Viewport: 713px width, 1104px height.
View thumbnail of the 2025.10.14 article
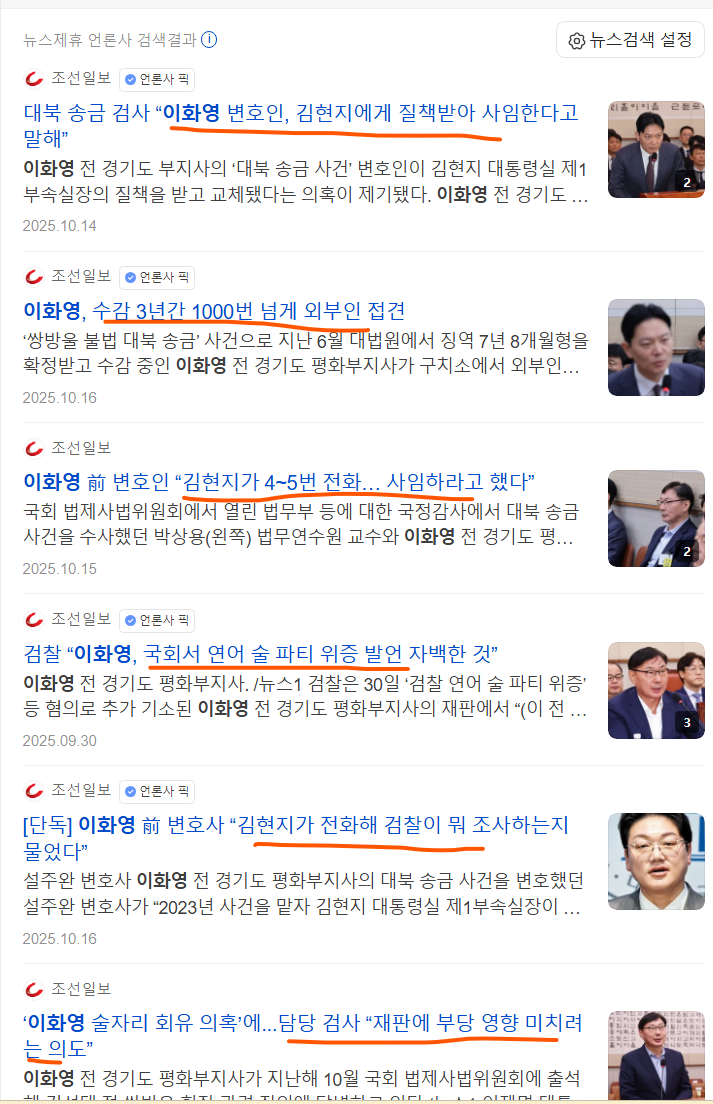[655, 147]
